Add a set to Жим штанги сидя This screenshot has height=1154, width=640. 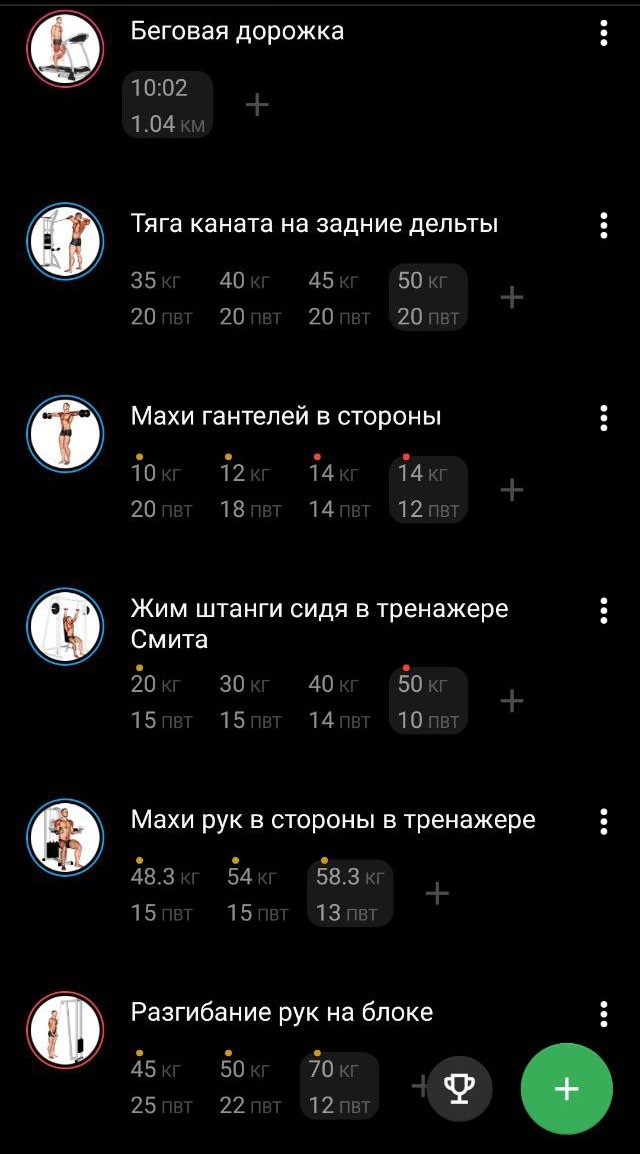click(512, 701)
